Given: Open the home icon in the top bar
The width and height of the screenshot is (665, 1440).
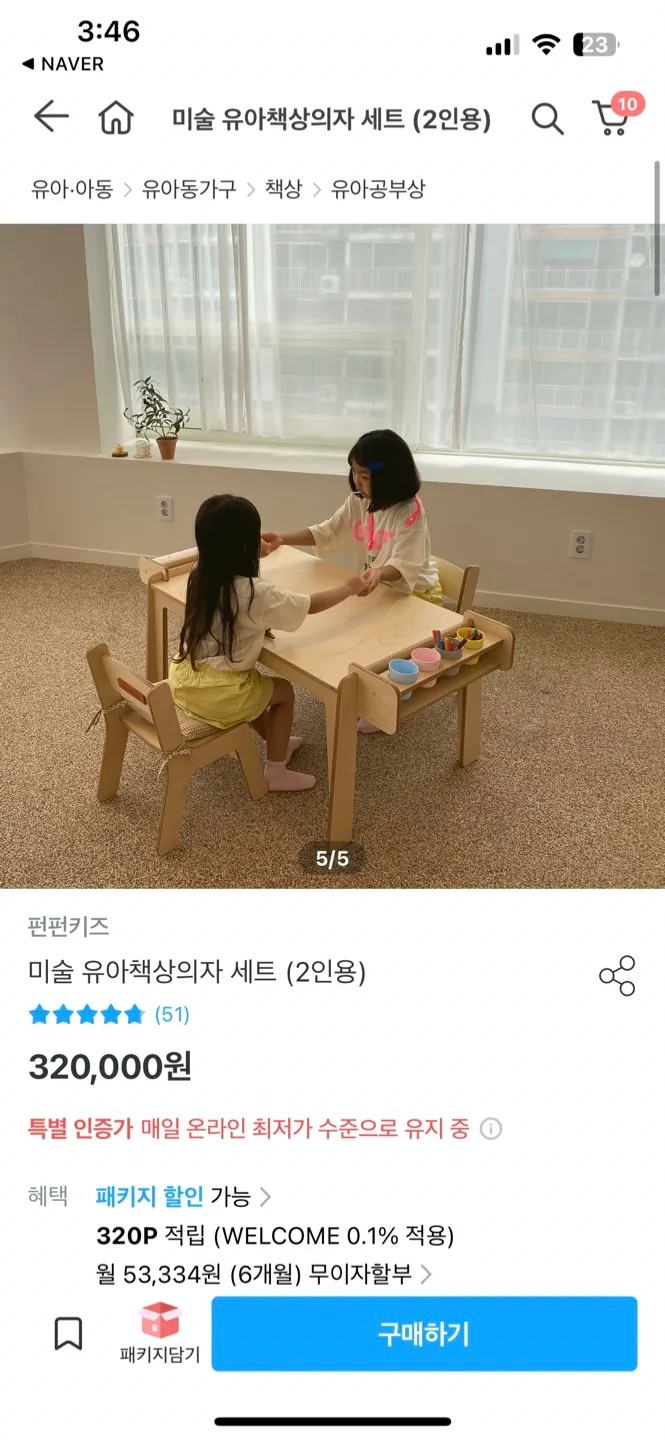Looking at the screenshot, I should coord(116,118).
